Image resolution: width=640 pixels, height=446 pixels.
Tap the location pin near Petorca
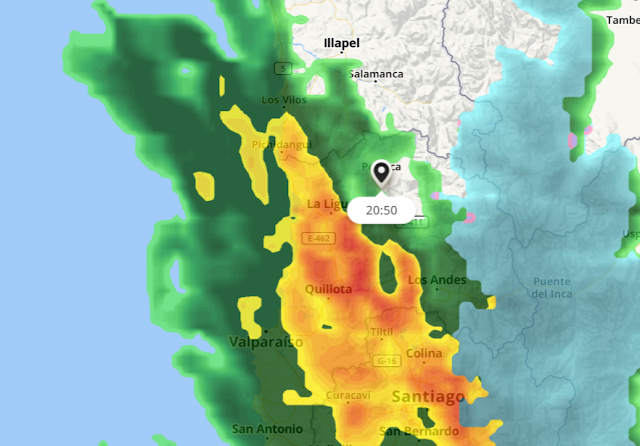pyautogui.click(x=382, y=174)
